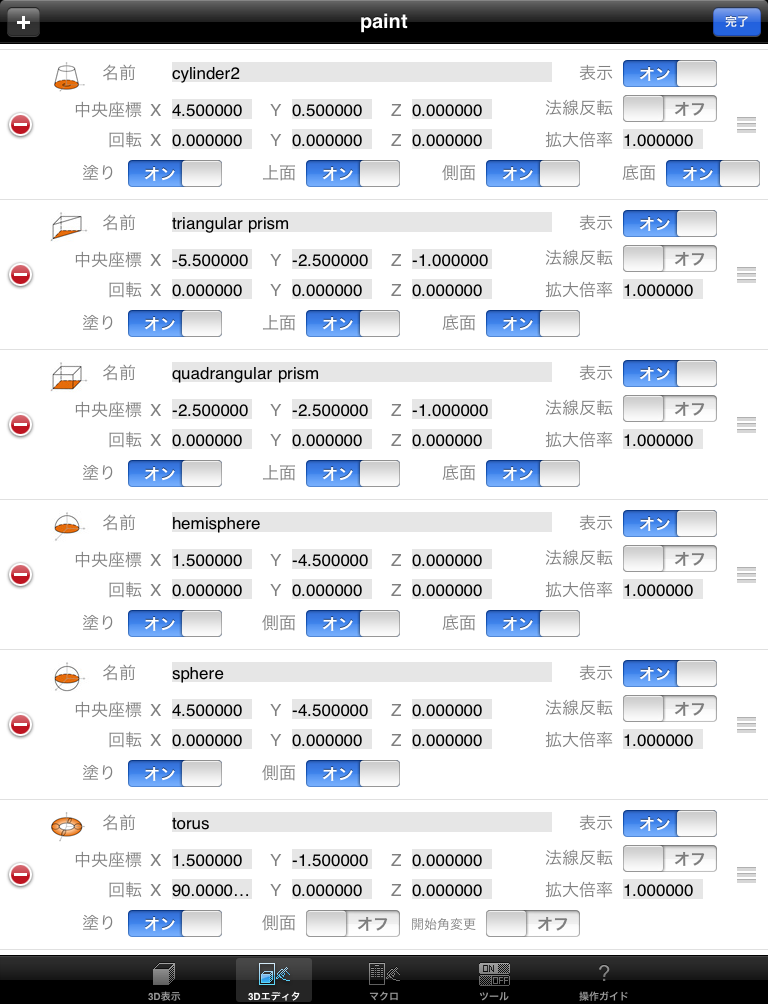Turn on 側面 for the torus

pos(352,923)
